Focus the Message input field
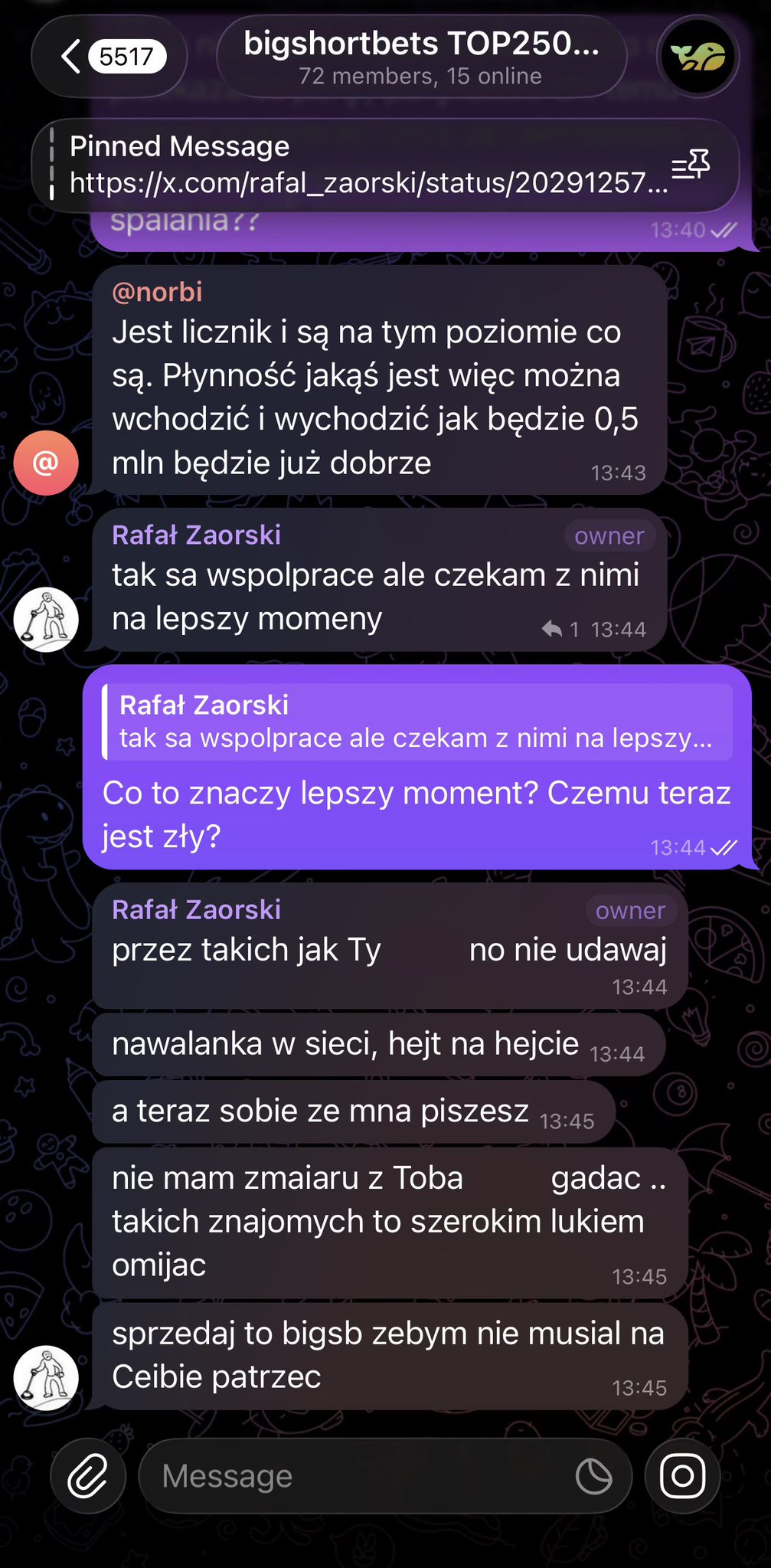This screenshot has width=771, height=1568. coord(360,1476)
